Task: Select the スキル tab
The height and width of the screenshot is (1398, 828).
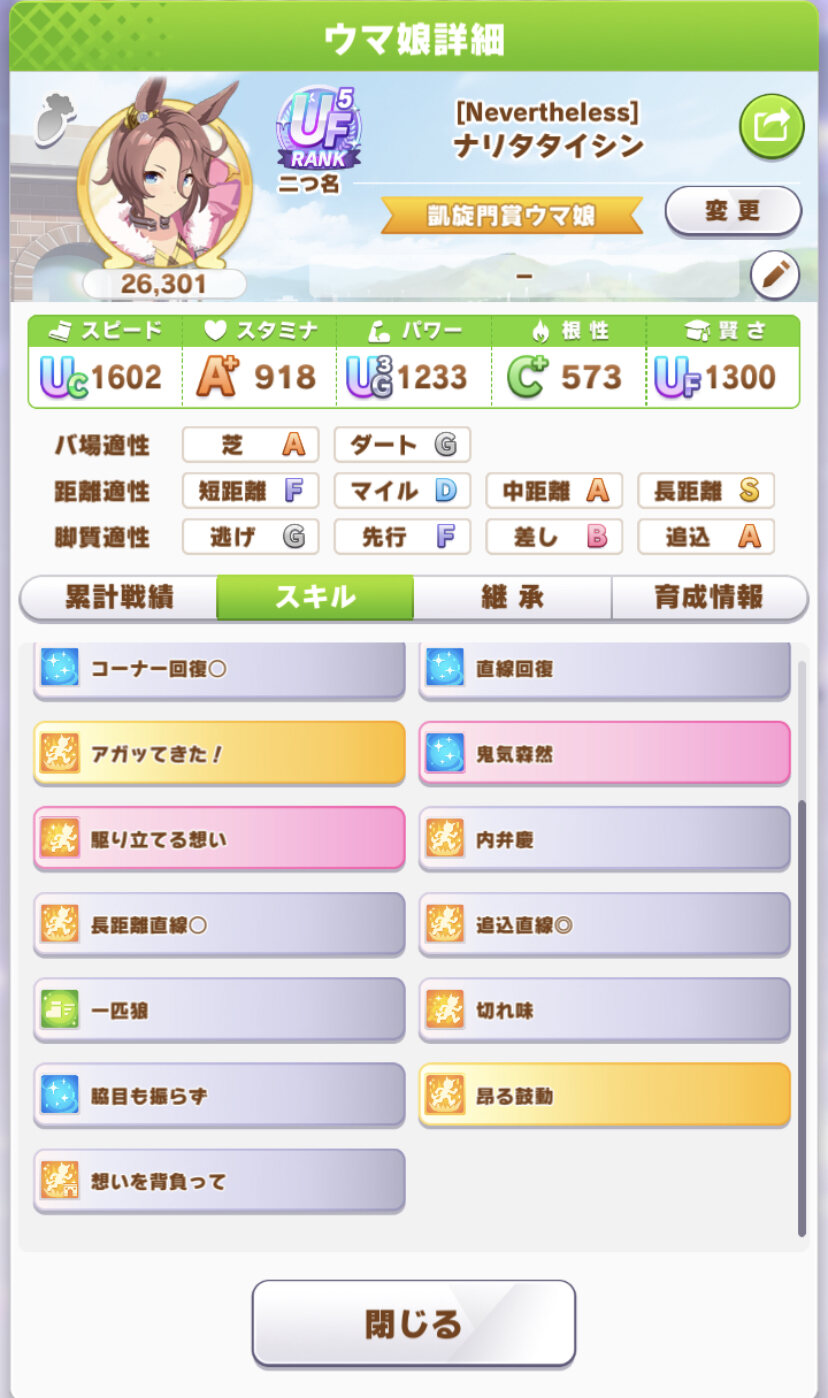Action: point(315,597)
